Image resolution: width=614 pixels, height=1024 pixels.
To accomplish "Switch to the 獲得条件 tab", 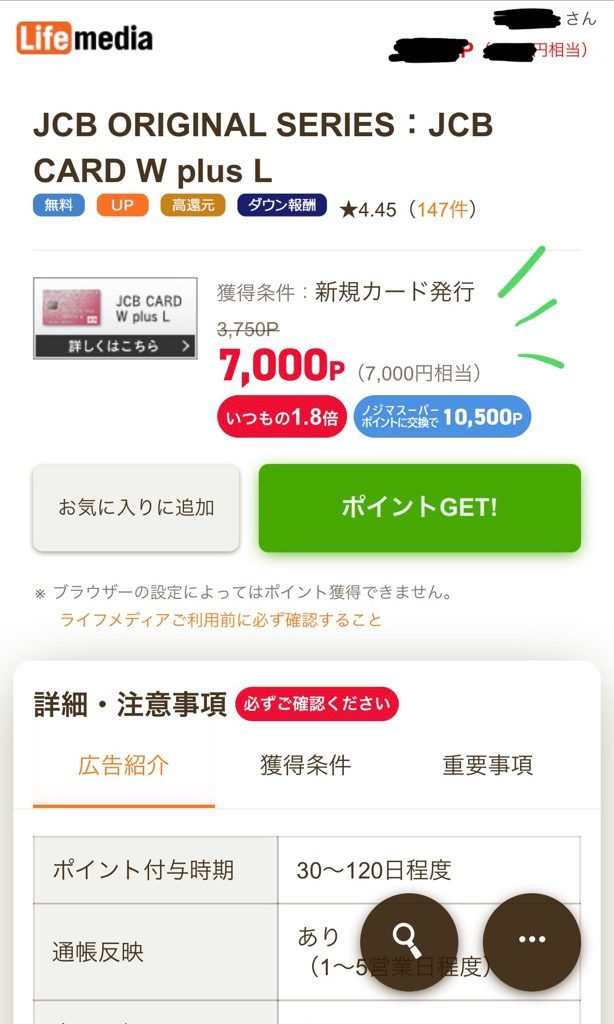I will 305,766.
